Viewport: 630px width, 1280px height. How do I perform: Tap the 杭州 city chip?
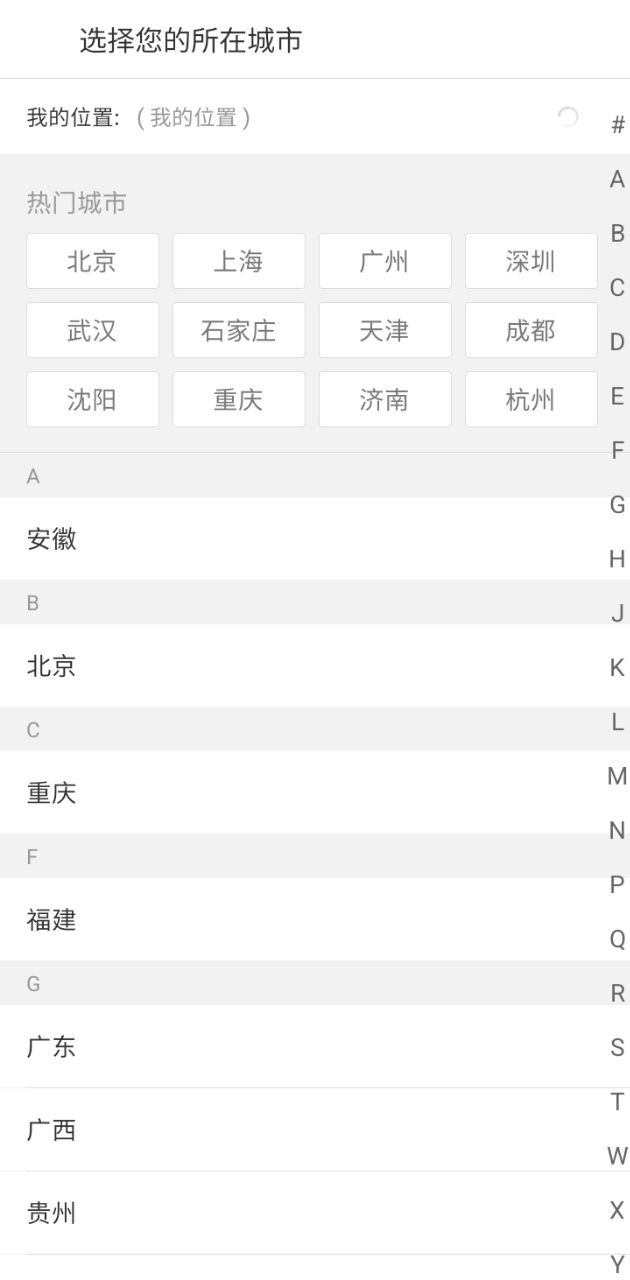click(x=531, y=399)
